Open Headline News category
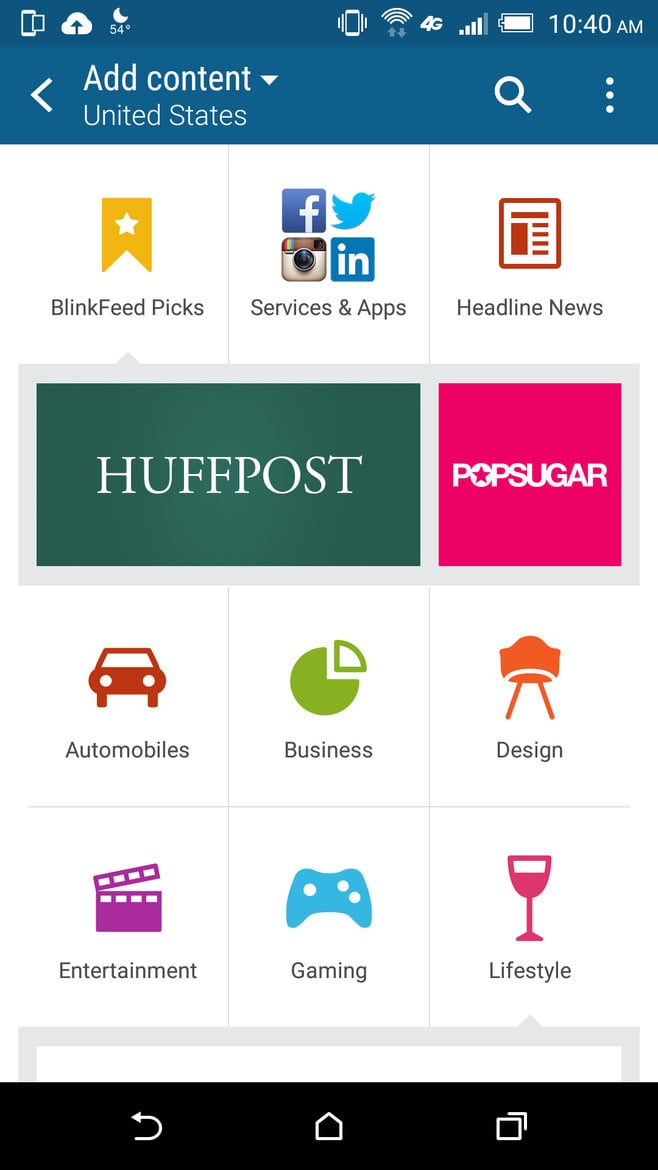Image resolution: width=658 pixels, height=1170 pixels. 529,255
